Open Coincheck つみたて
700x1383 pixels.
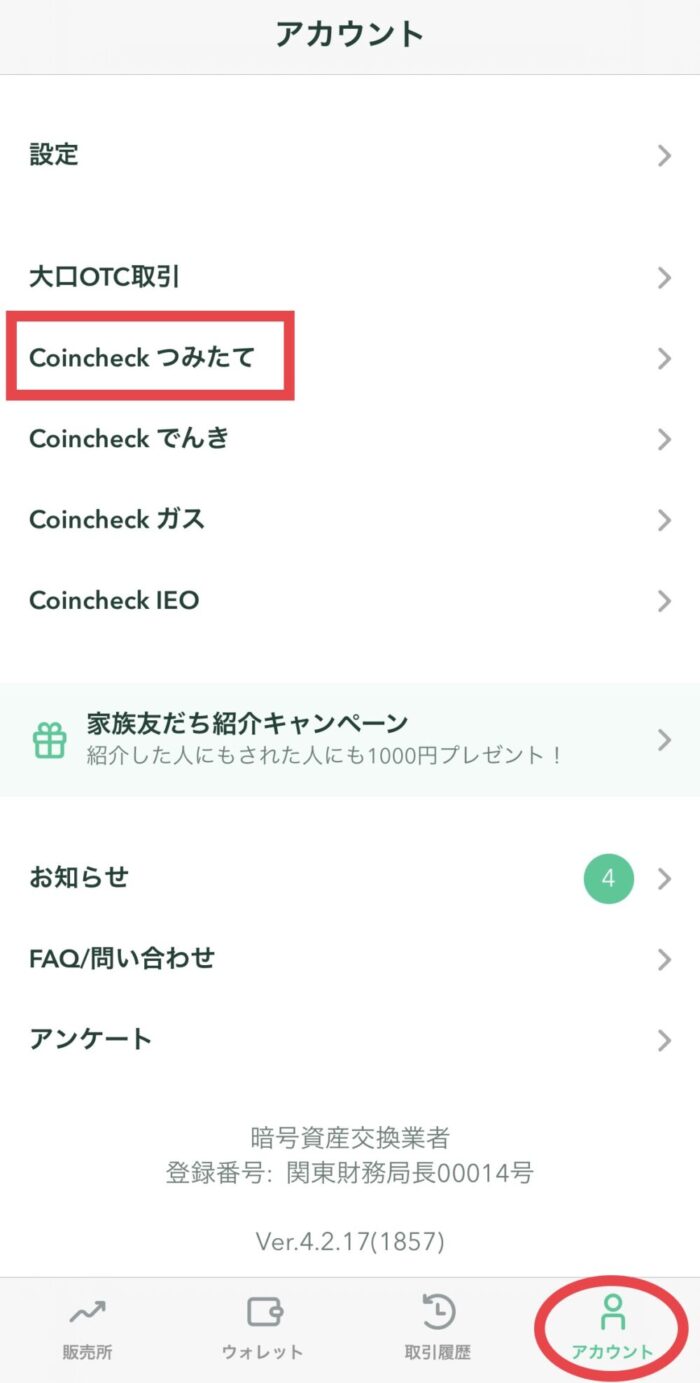point(350,358)
